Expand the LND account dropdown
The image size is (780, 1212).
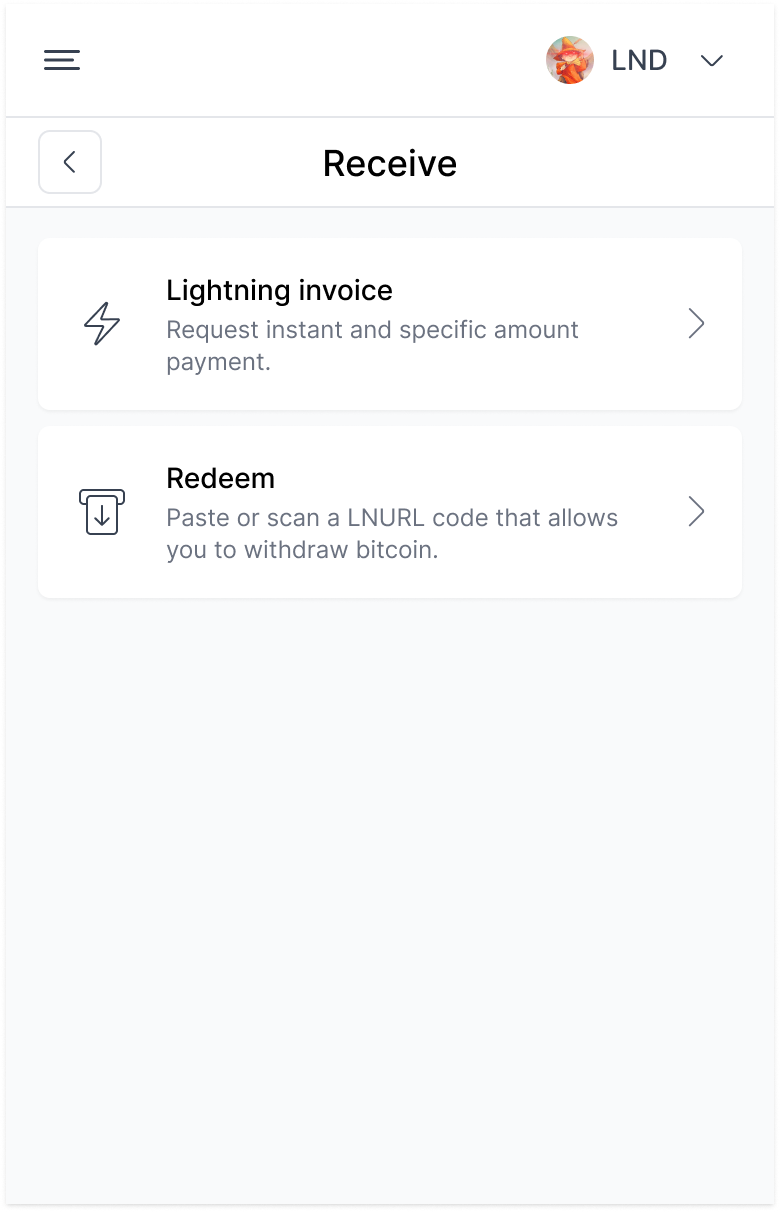pyautogui.click(x=712, y=60)
